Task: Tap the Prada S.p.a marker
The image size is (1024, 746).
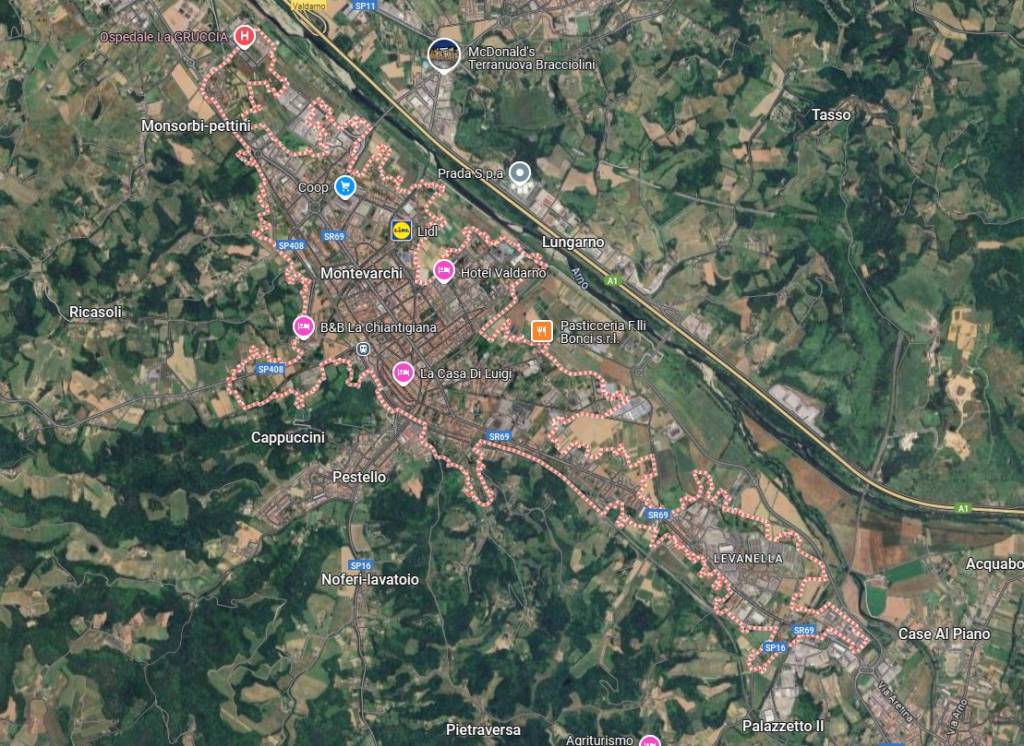Action: pyautogui.click(x=519, y=173)
